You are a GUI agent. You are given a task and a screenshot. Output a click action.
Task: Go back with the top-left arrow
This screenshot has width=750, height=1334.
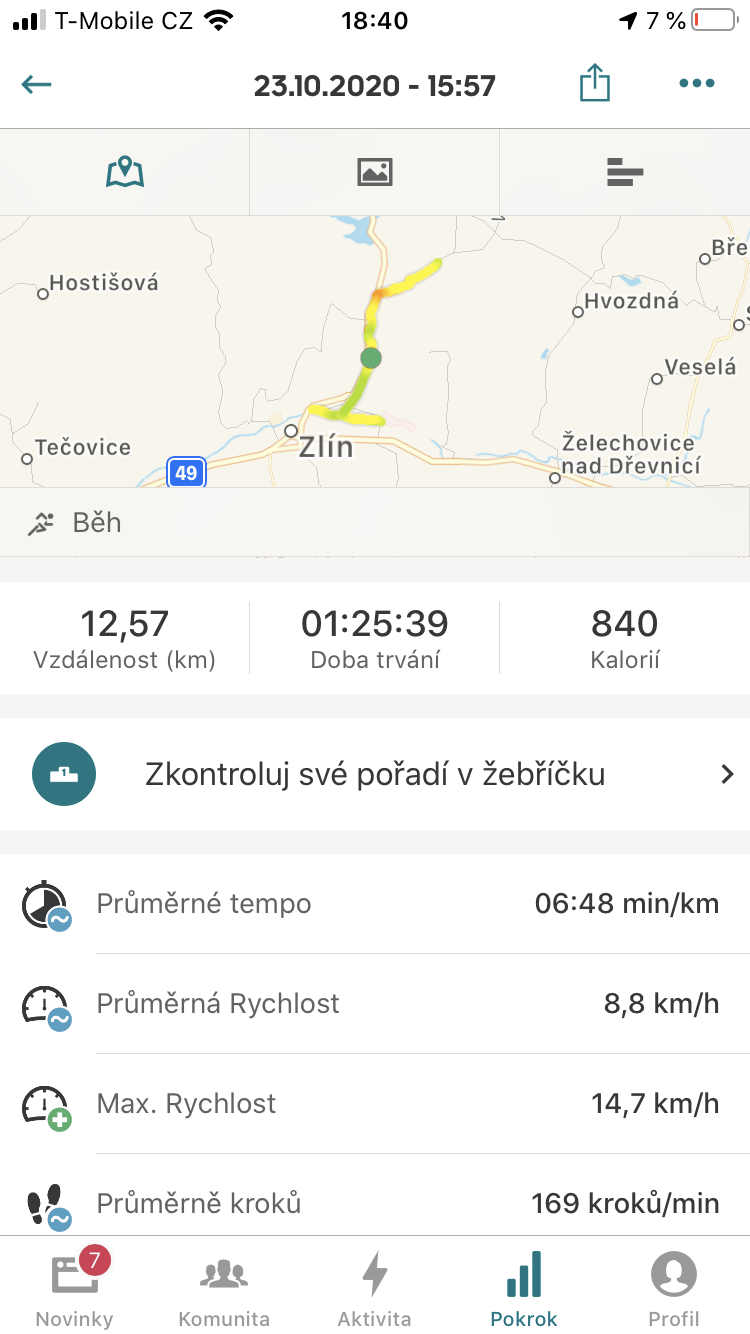coord(37,84)
